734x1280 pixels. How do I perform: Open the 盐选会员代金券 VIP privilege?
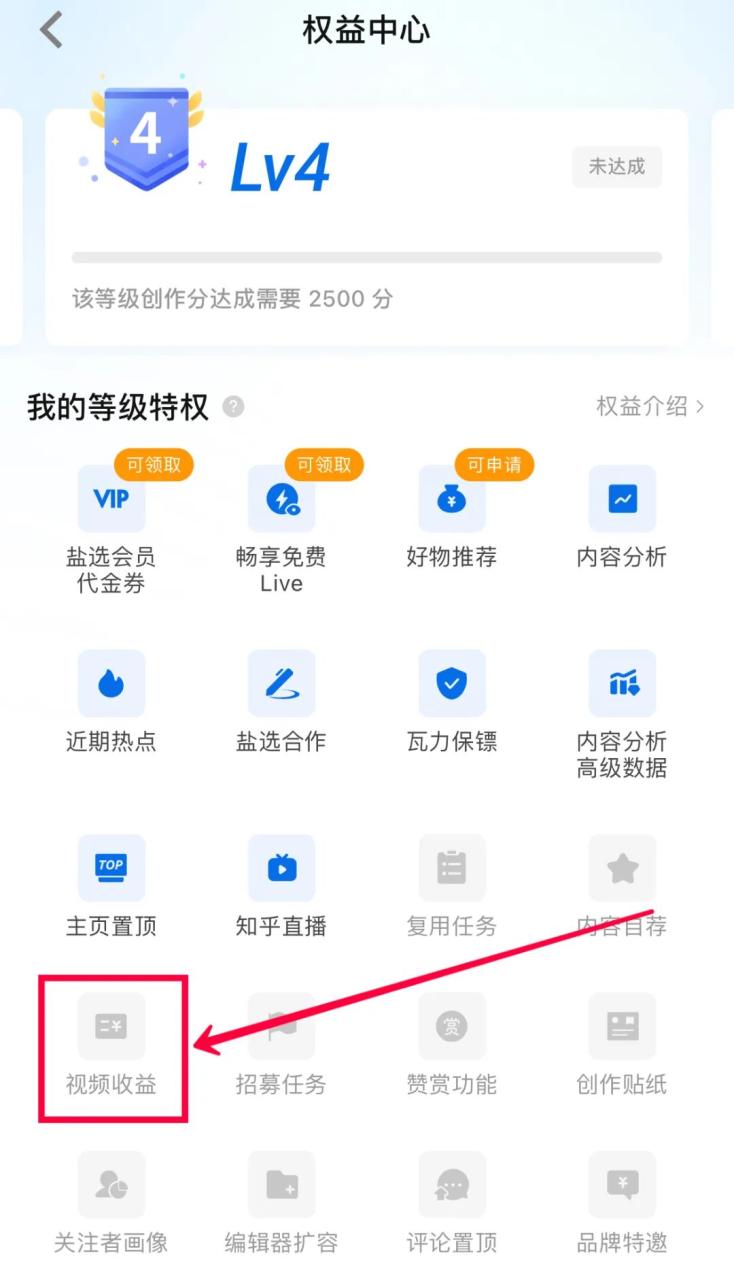pyautogui.click(x=110, y=499)
